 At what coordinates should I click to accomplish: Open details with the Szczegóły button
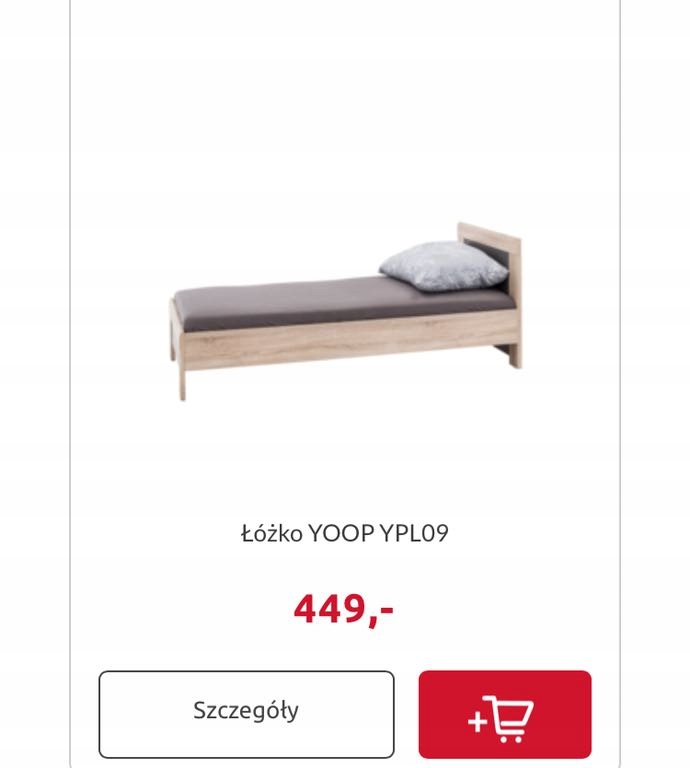[246, 713]
